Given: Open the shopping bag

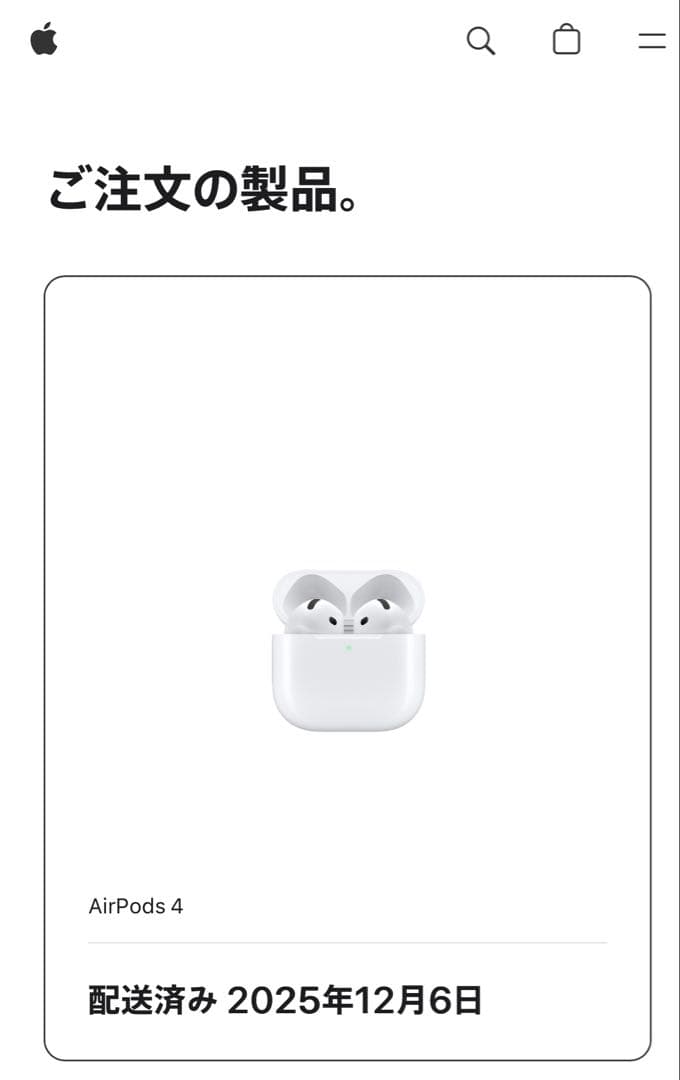Looking at the screenshot, I should click(566, 40).
